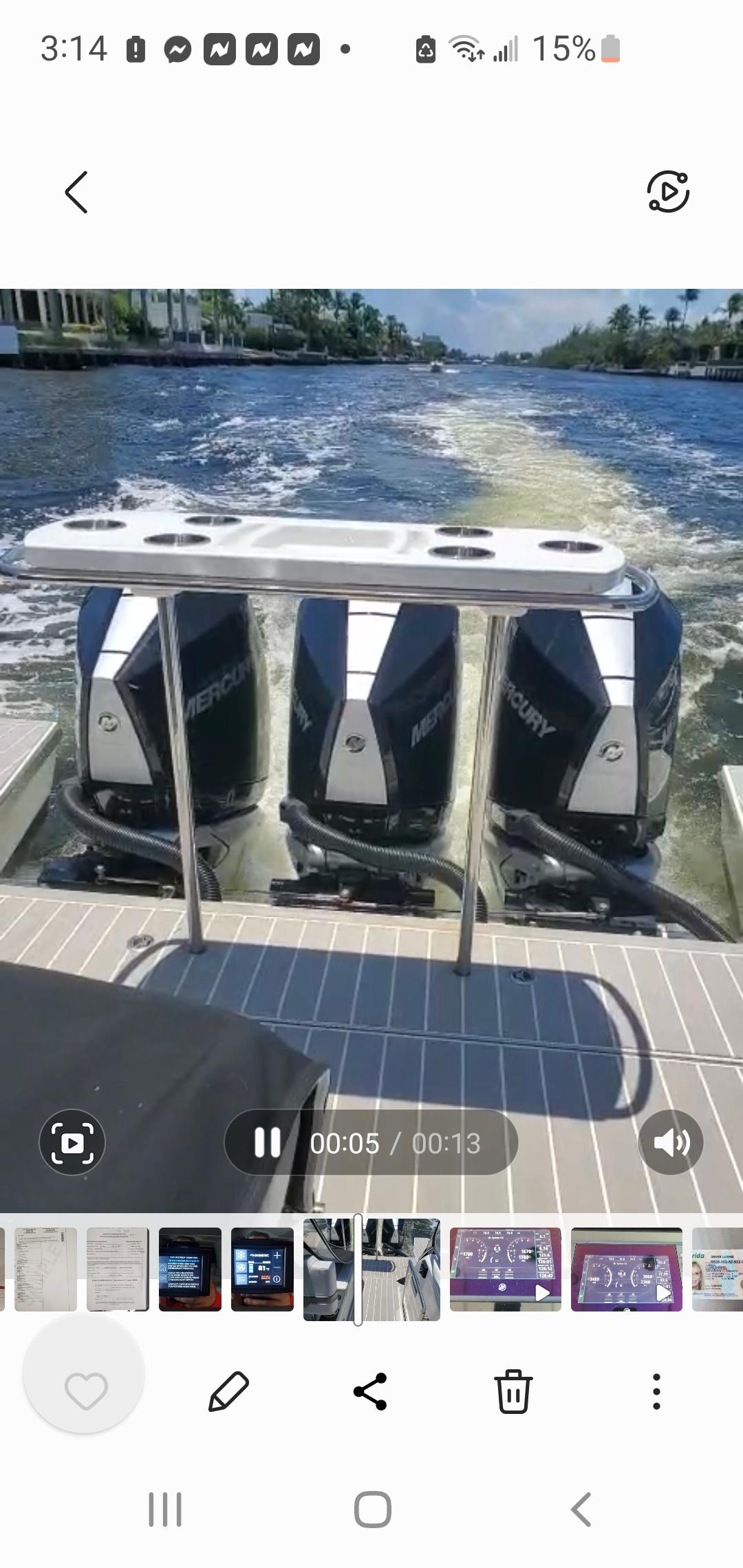The width and height of the screenshot is (743, 1568).
Task: Capture a frame from the video
Action: 72,1142
